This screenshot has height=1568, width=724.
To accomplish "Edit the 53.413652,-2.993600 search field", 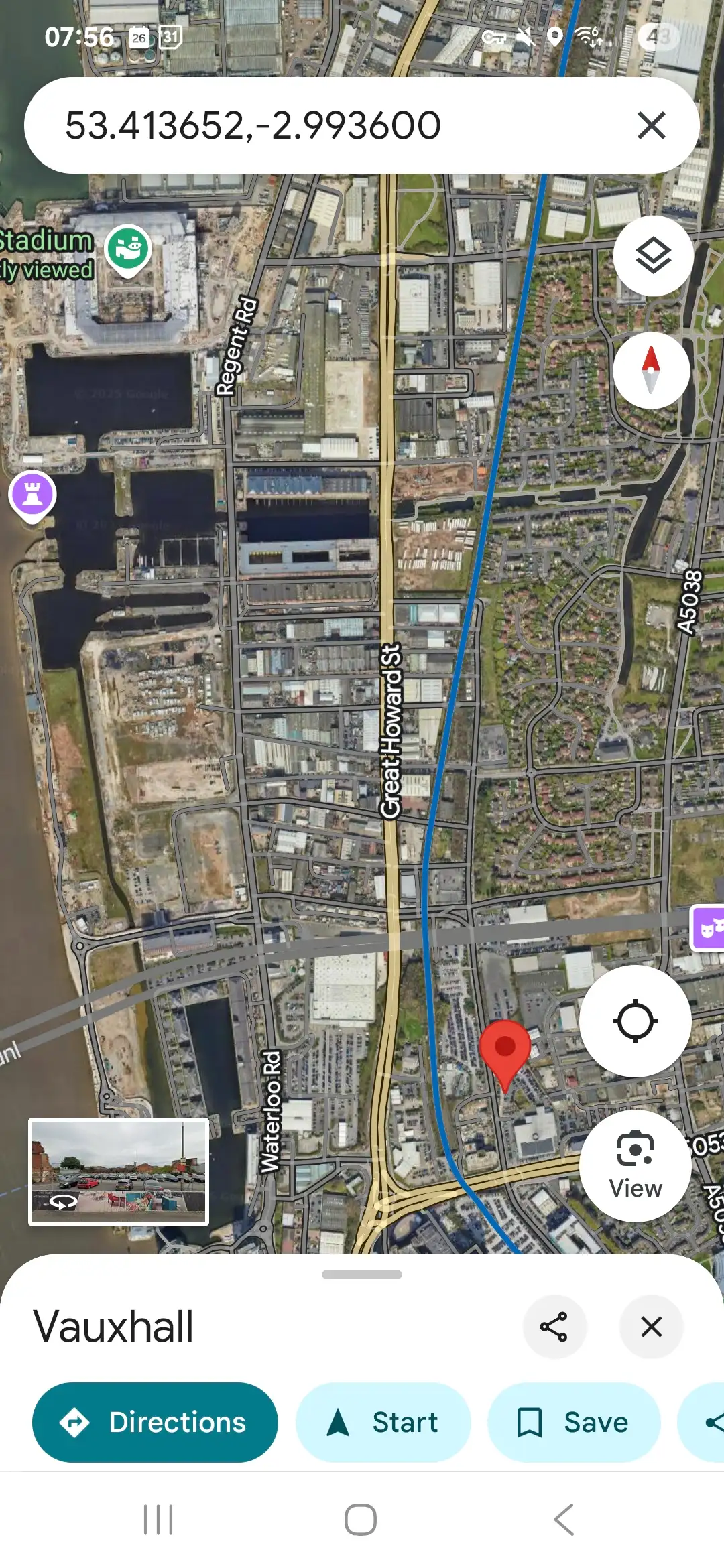I will [x=322, y=125].
